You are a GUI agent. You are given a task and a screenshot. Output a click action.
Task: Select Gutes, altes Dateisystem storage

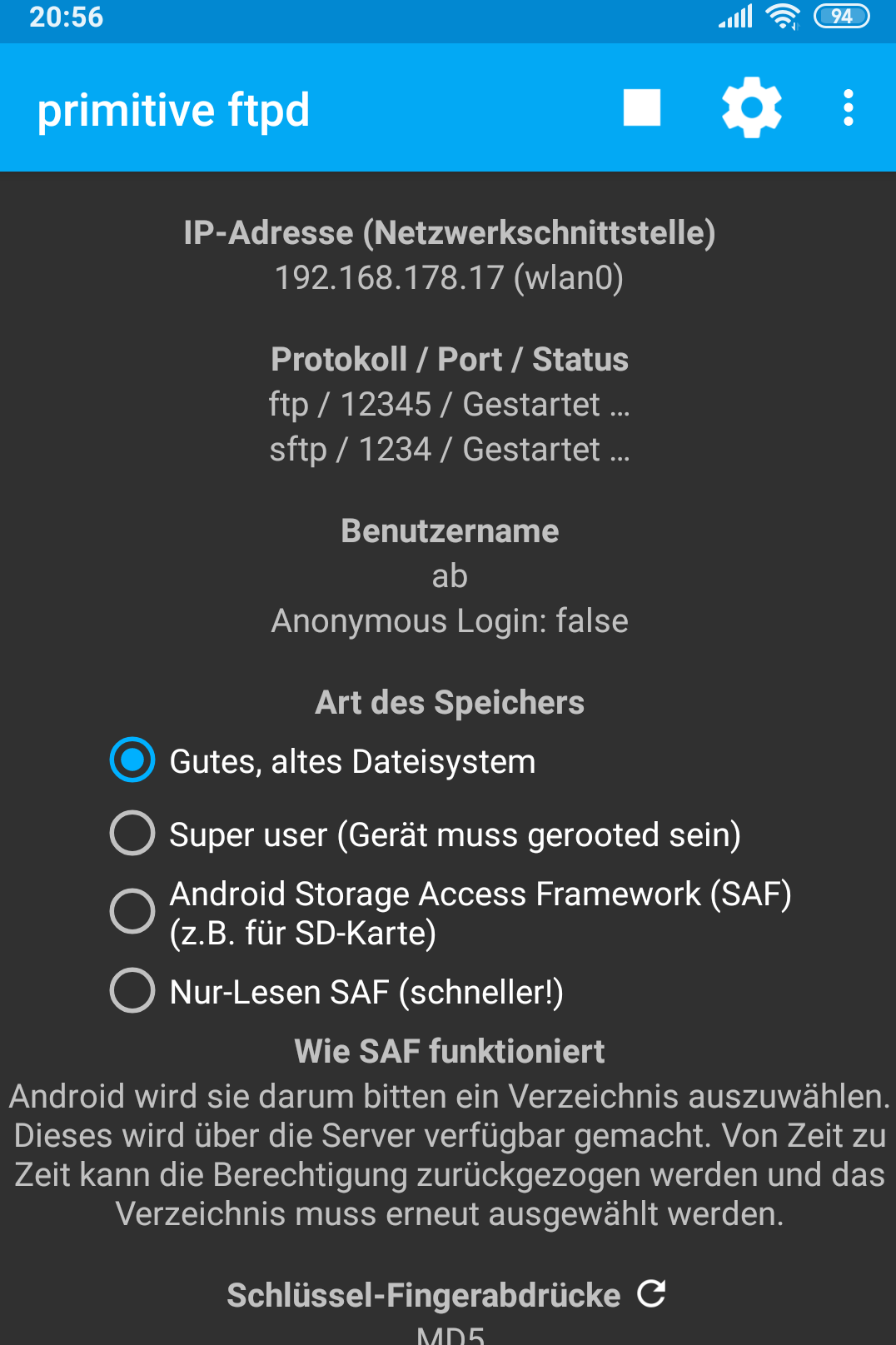coord(132,760)
